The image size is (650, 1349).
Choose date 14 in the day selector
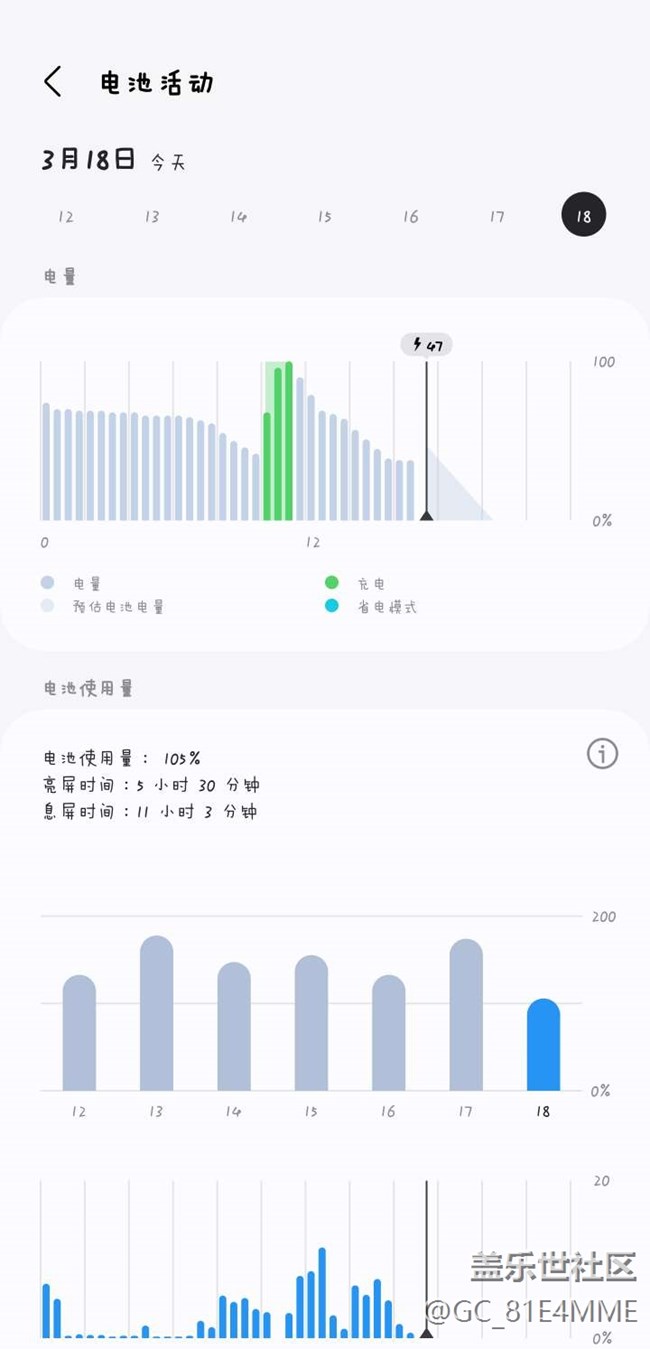[238, 216]
